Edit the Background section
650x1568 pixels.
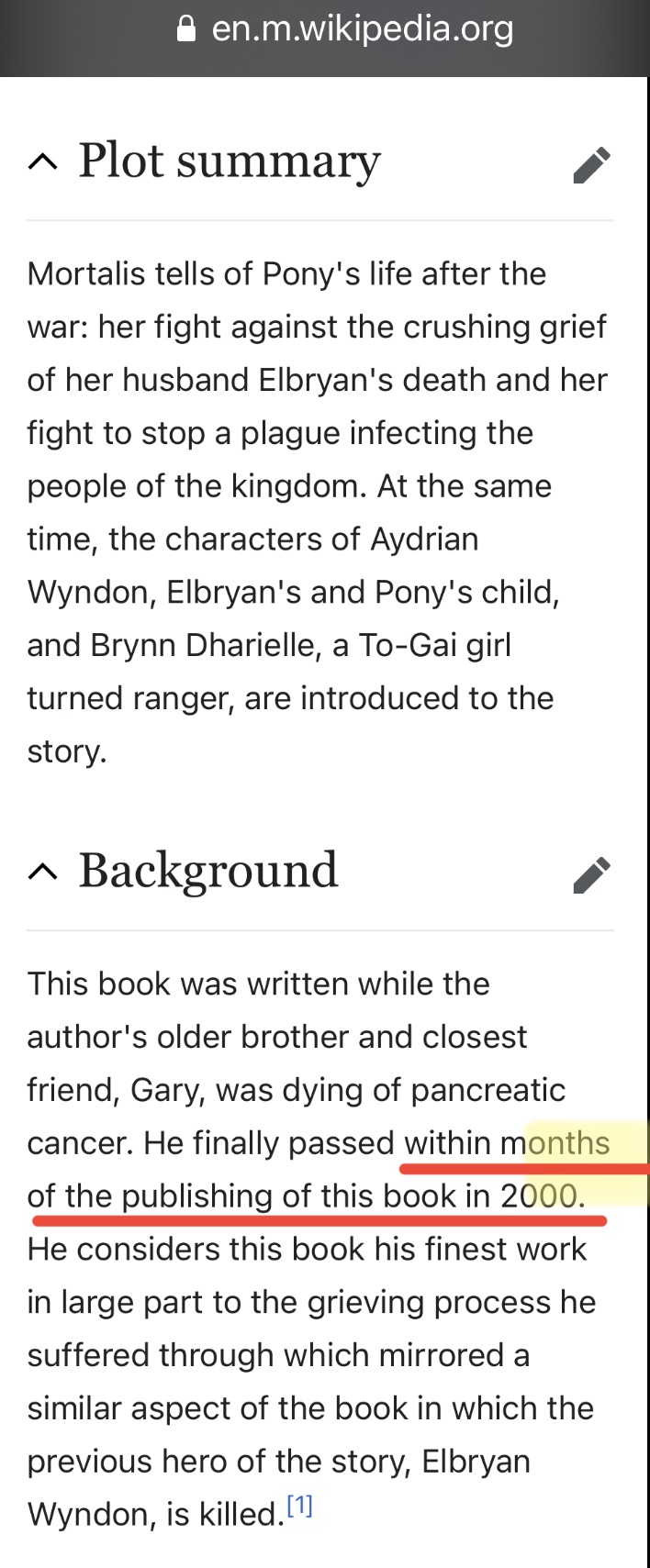(x=591, y=875)
